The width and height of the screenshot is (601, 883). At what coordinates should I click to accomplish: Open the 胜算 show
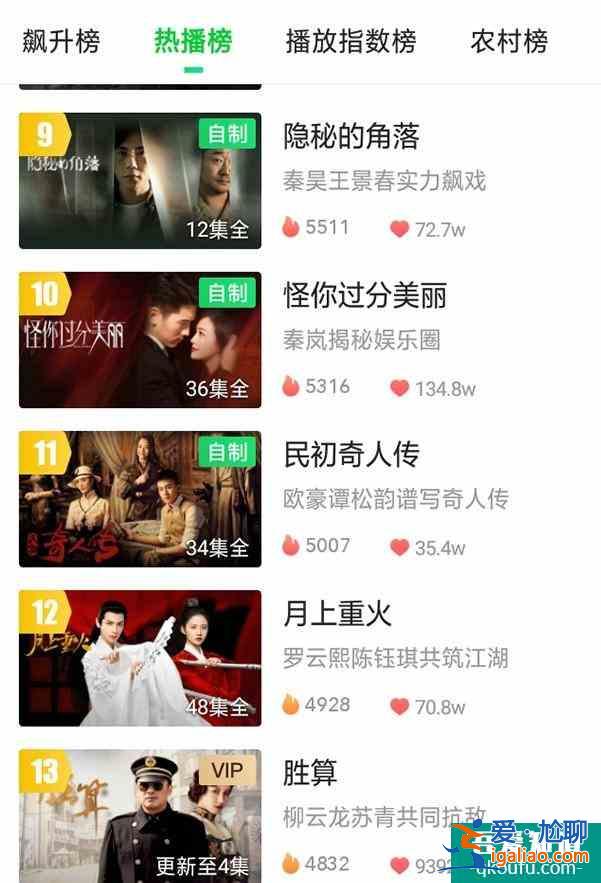pos(311,773)
